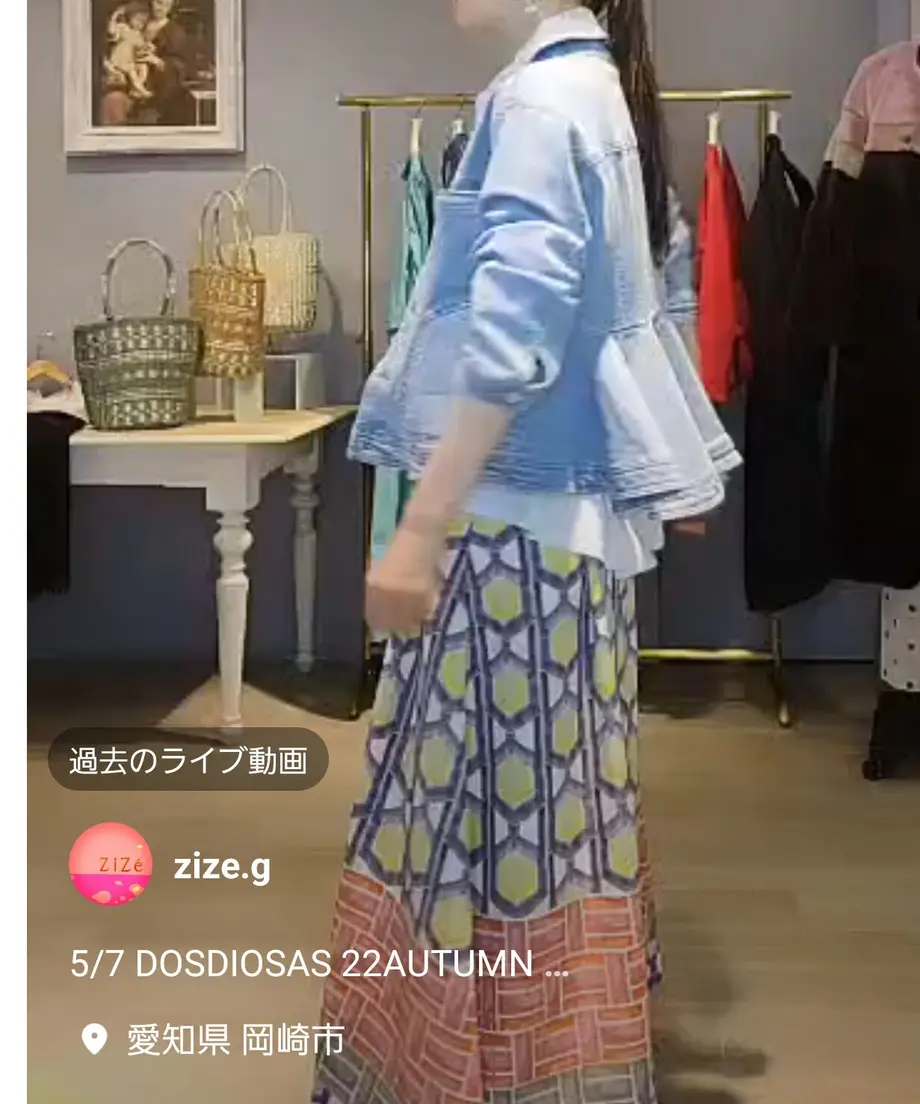Open the zize.g profile avatar
Screen dimensions: 920x1104
(110, 864)
